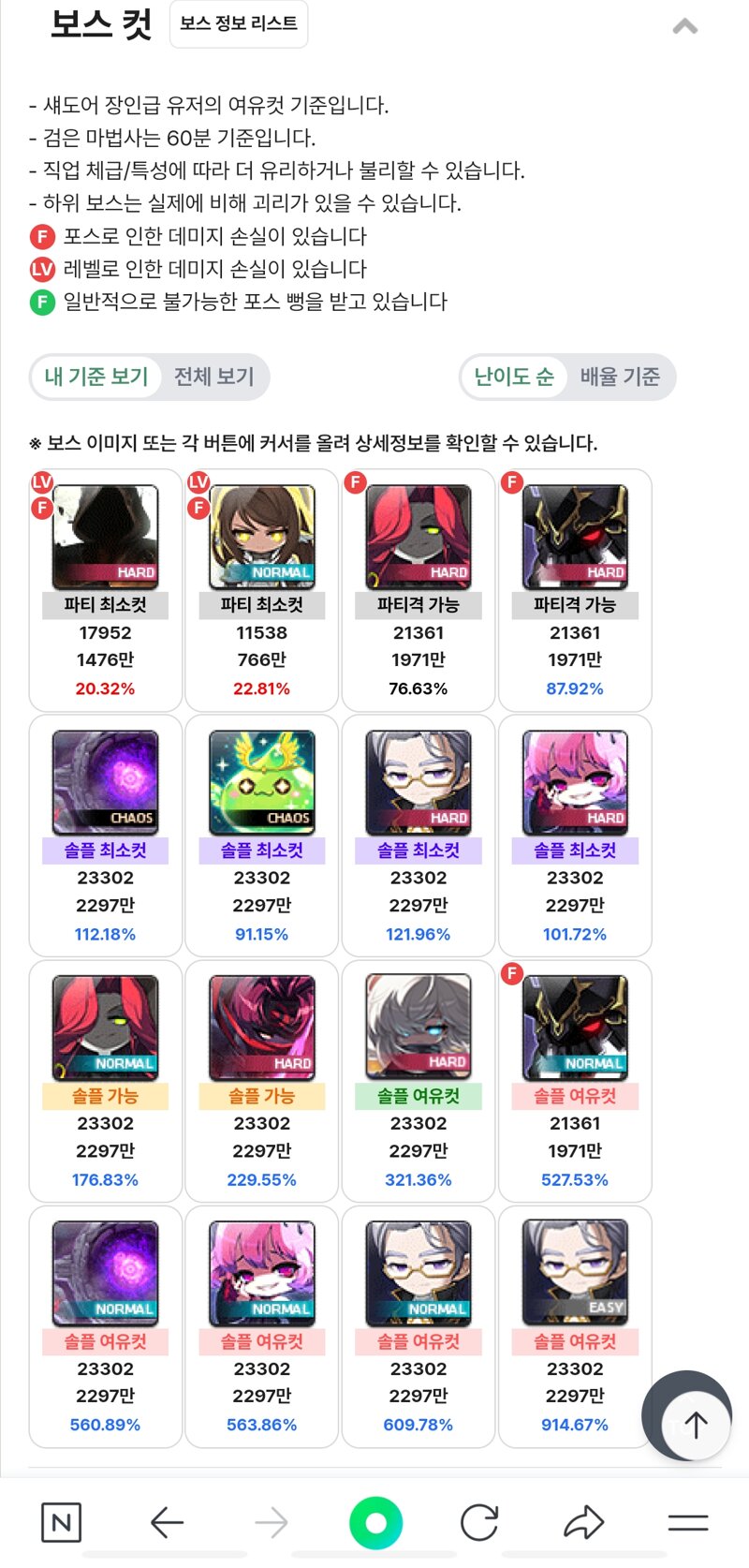Sort by 배율 기준
Screen dimensions: 749x1568
(620, 377)
